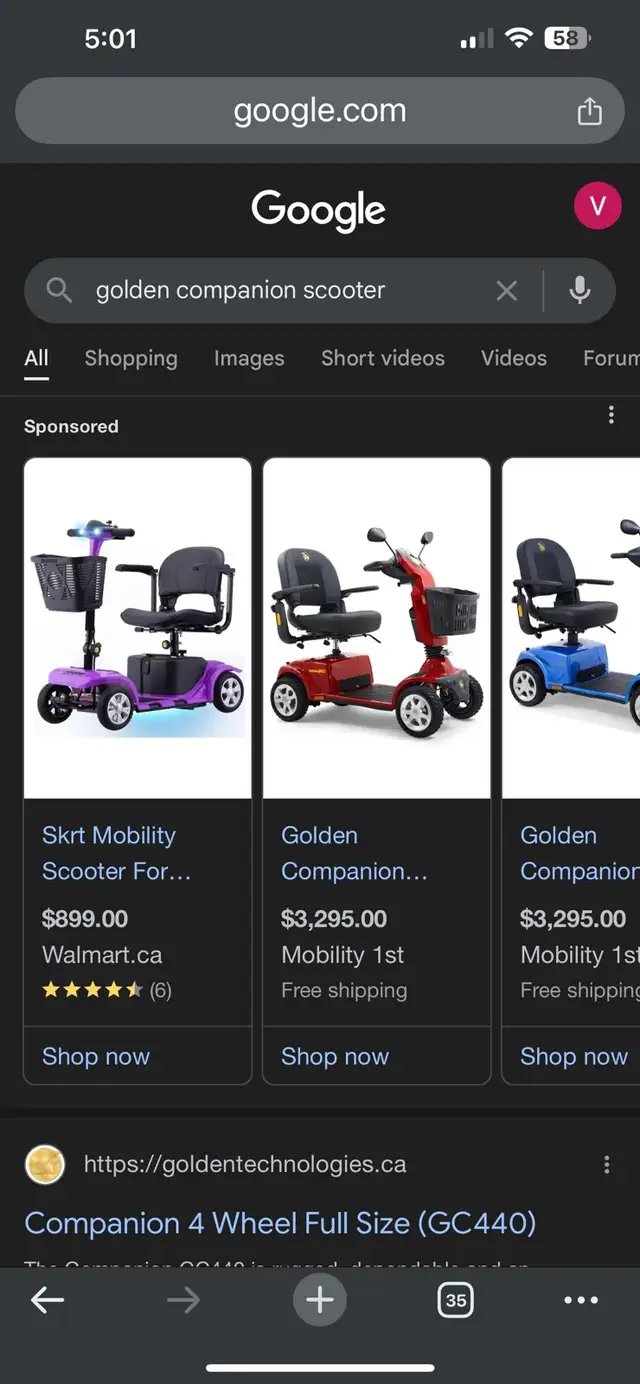Open Companion 4 Wheel Full Size (GC440) result
Image resolution: width=640 pixels, height=1384 pixels.
[280, 1223]
